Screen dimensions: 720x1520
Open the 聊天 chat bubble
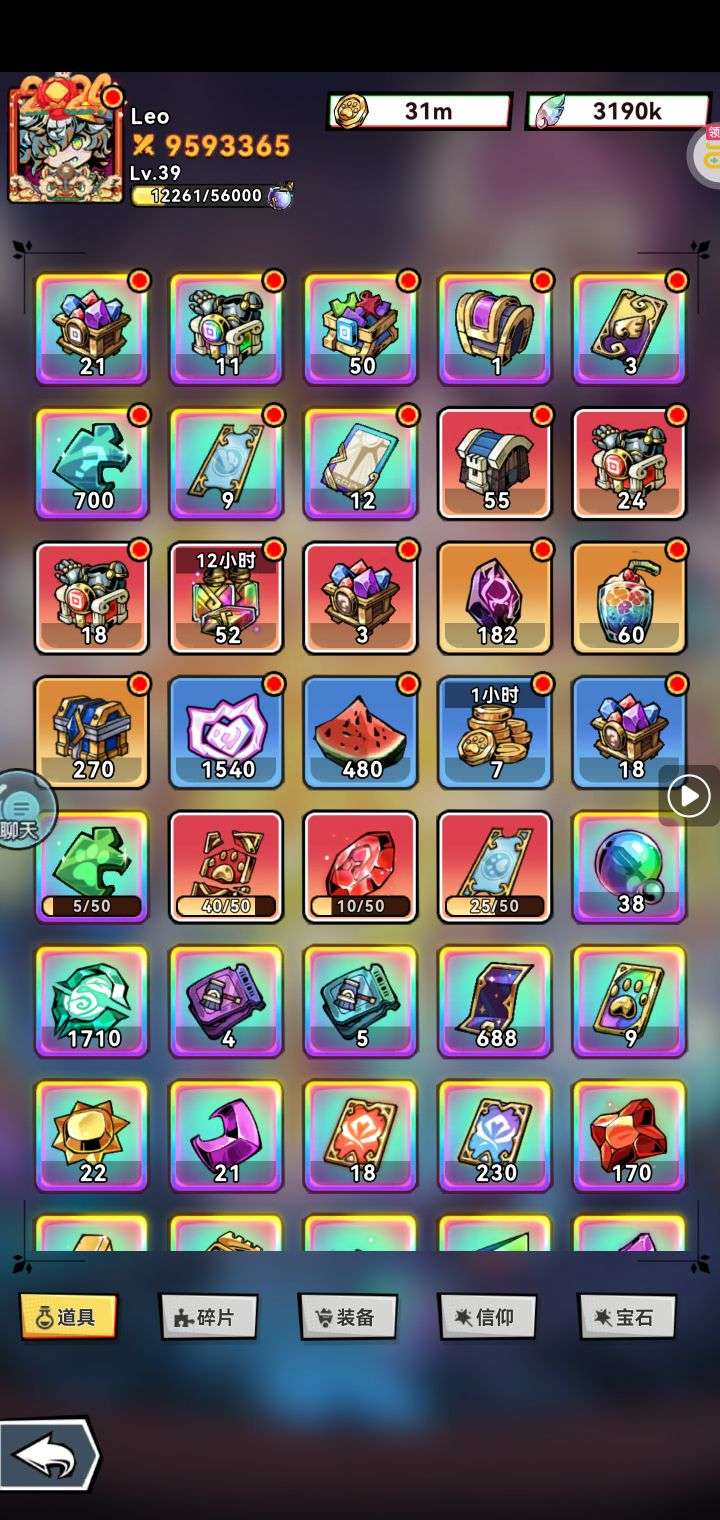click(x=22, y=810)
